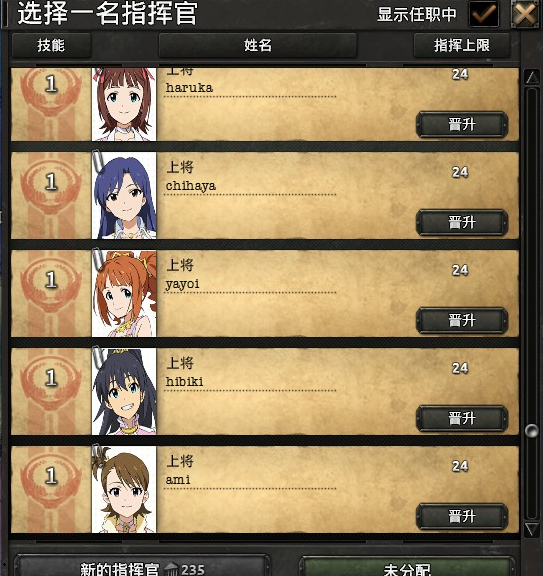543x576 pixels.
Task: Tap the scrollbar up arrow
Action: click(532, 78)
